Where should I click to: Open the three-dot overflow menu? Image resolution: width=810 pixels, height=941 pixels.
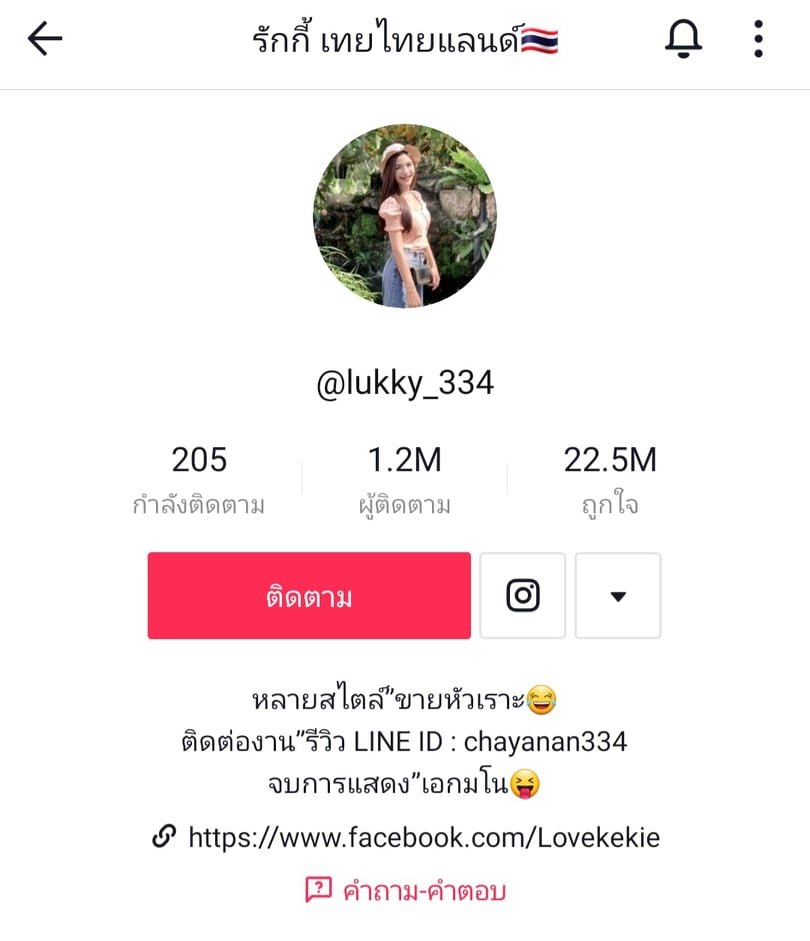click(758, 39)
